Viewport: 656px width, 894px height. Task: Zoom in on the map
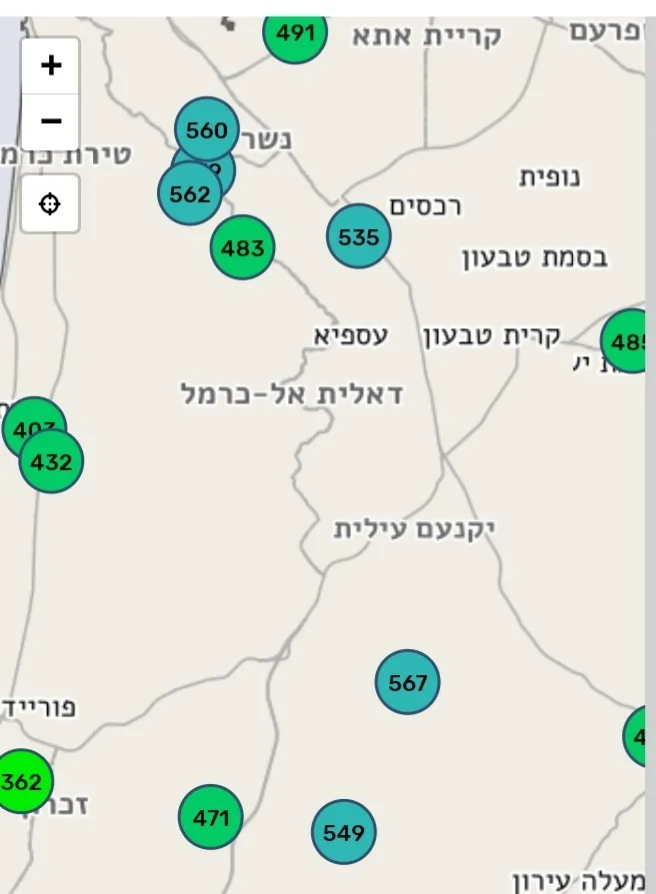51,66
